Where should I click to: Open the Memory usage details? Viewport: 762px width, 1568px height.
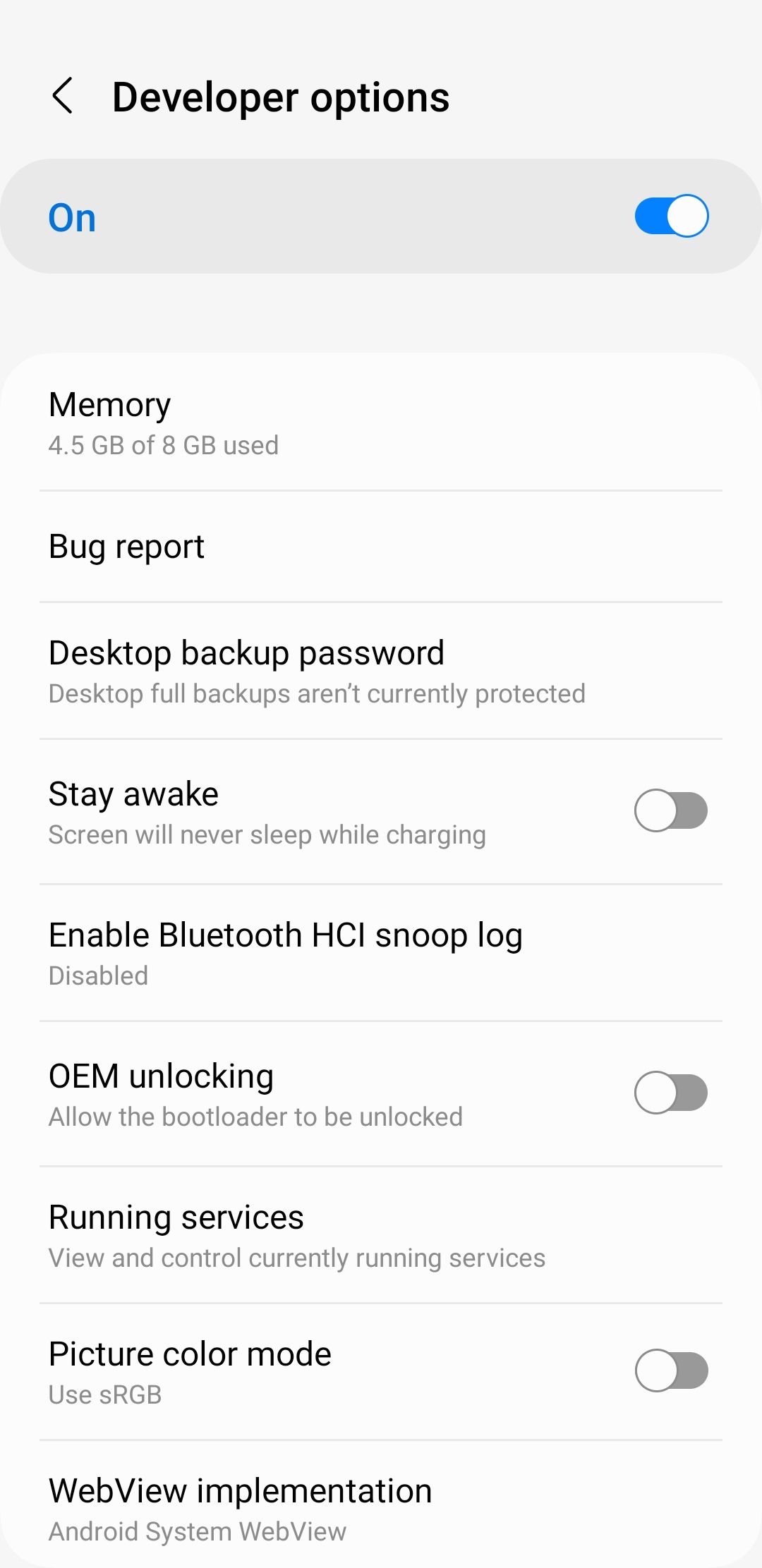282,421
